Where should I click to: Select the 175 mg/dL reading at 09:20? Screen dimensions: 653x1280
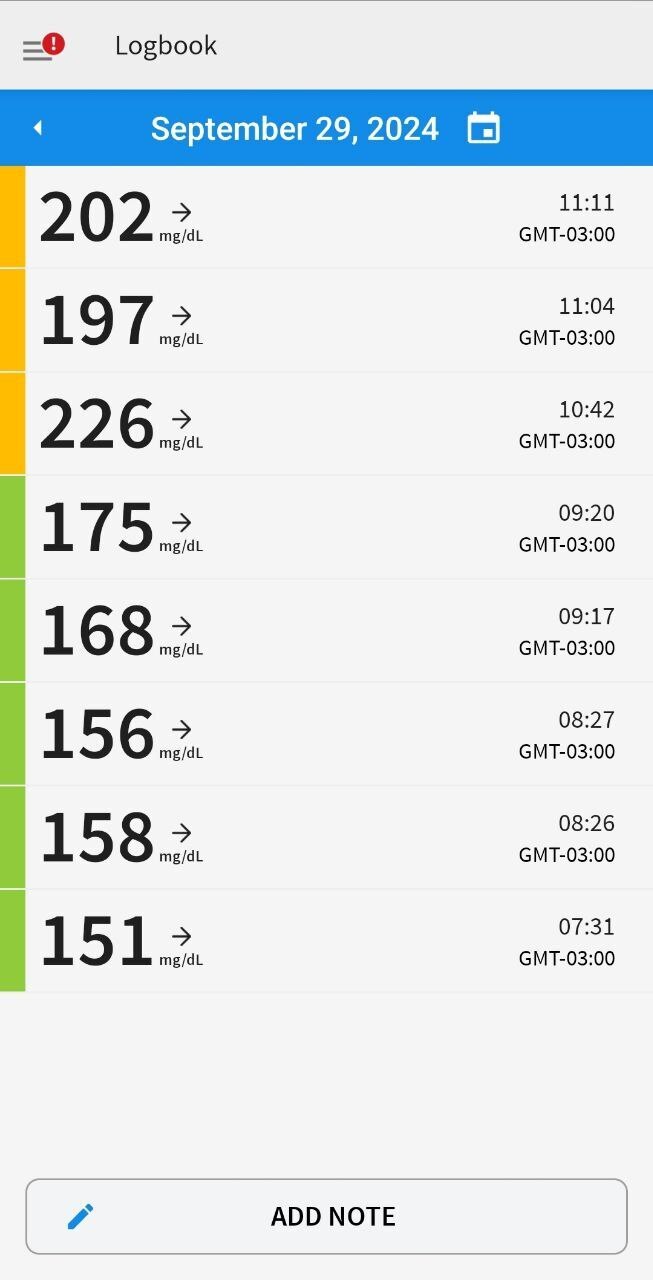point(326,527)
